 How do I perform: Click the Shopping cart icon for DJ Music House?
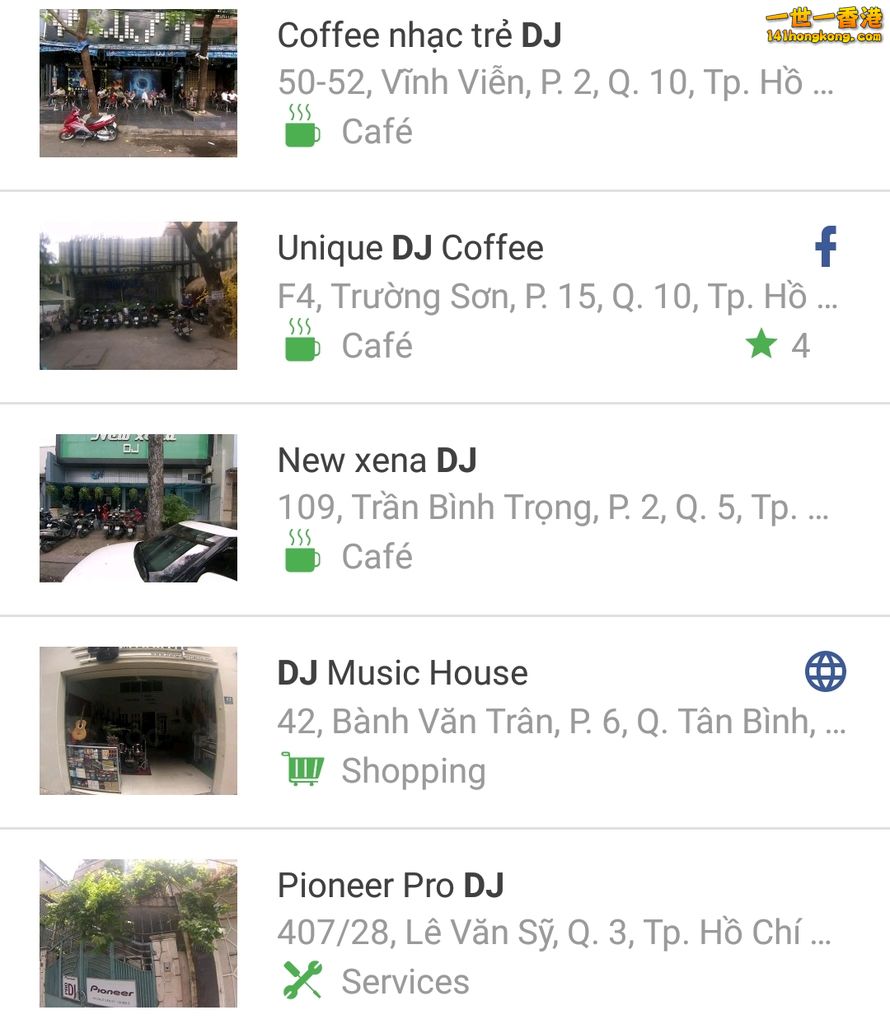point(302,767)
